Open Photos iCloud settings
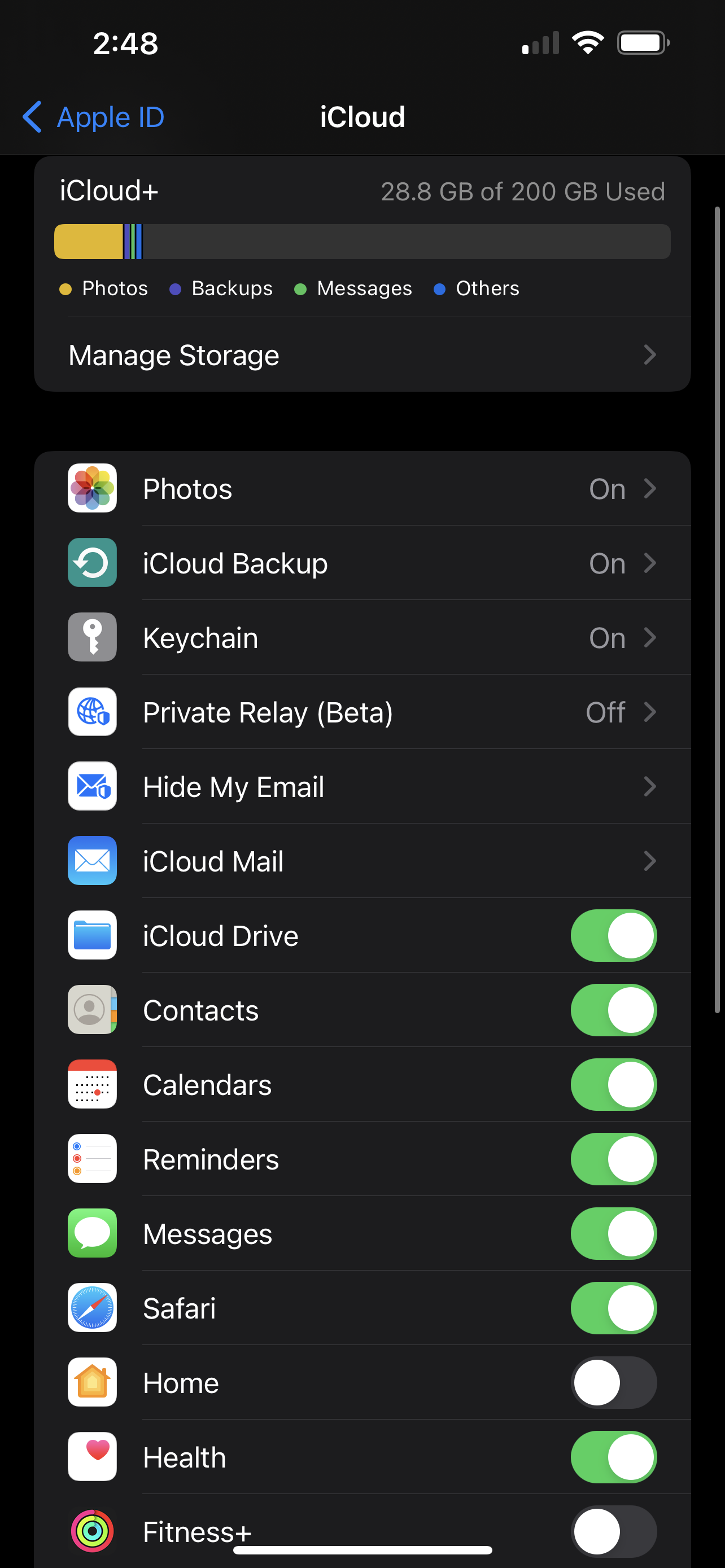 click(x=362, y=489)
